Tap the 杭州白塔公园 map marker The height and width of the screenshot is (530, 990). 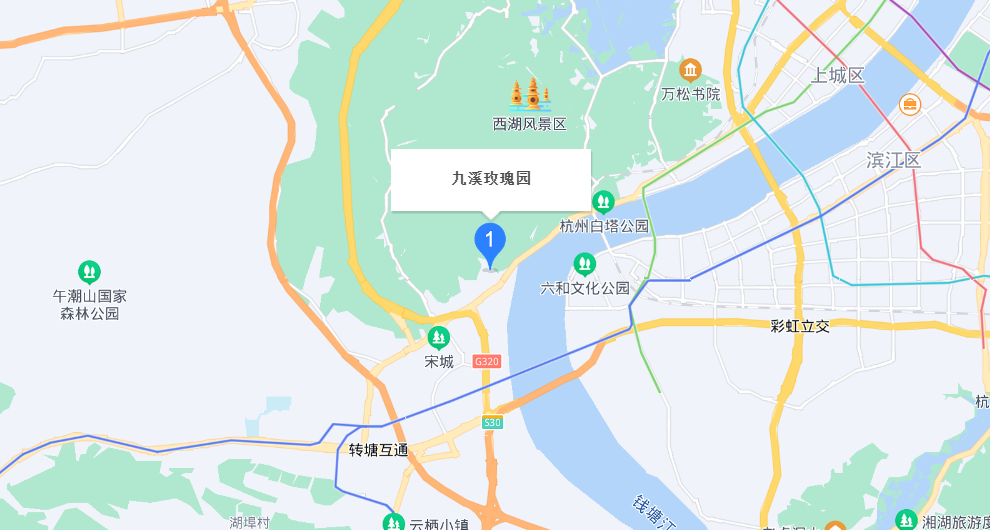(603, 202)
